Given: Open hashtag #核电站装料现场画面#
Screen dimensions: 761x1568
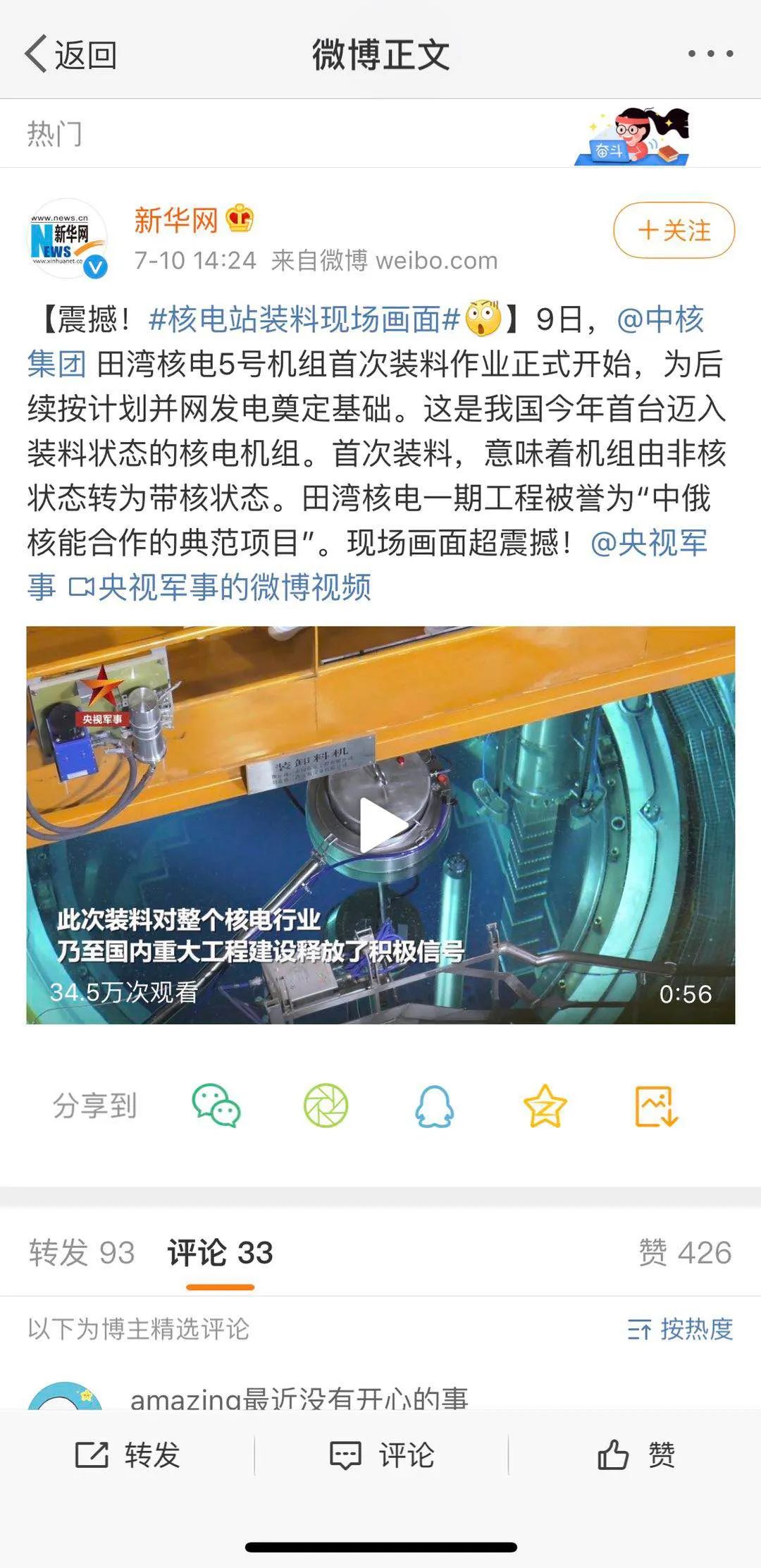Looking at the screenshot, I should [x=304, y=319].
